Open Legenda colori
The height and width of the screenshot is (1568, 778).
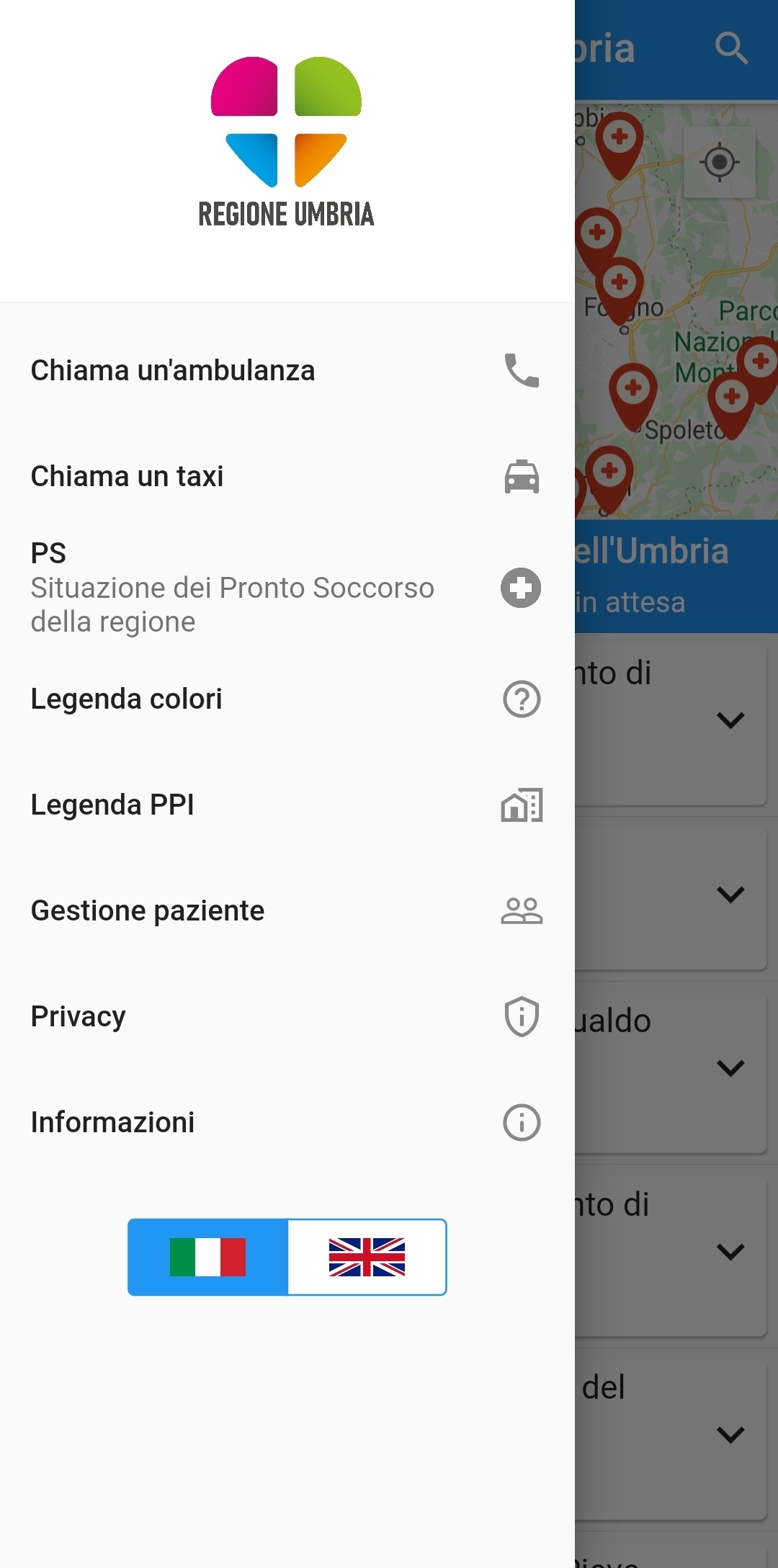287,699
